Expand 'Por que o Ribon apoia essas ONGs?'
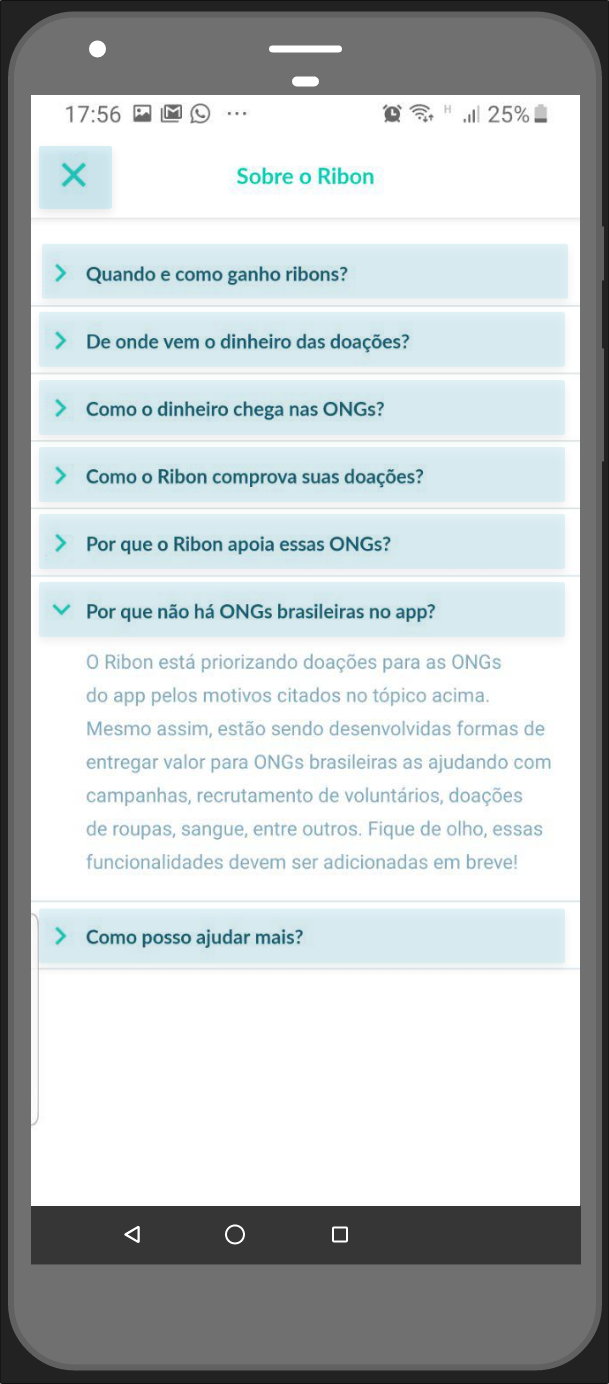609x1384 pixels. point(302,542)
